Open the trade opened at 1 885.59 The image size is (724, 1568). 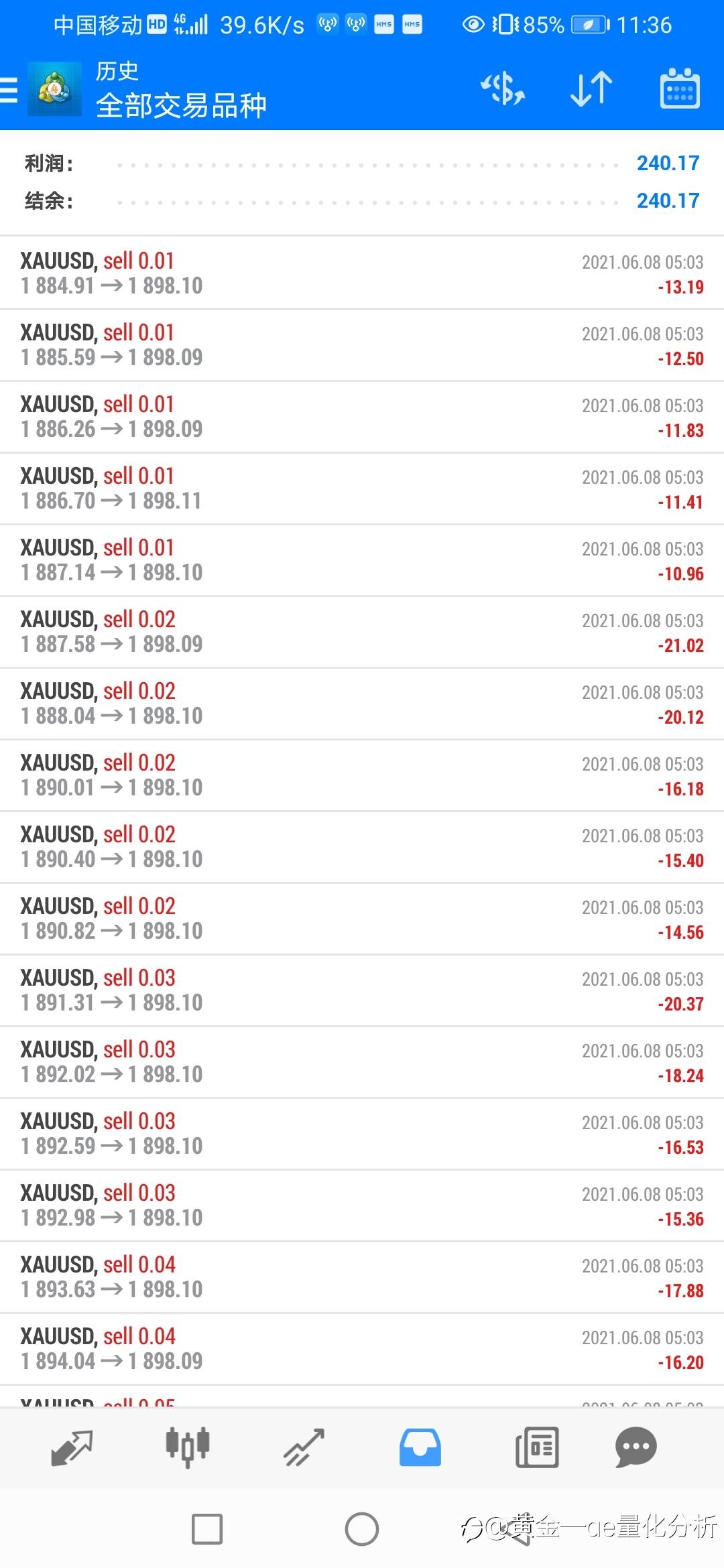coord(362,345)
